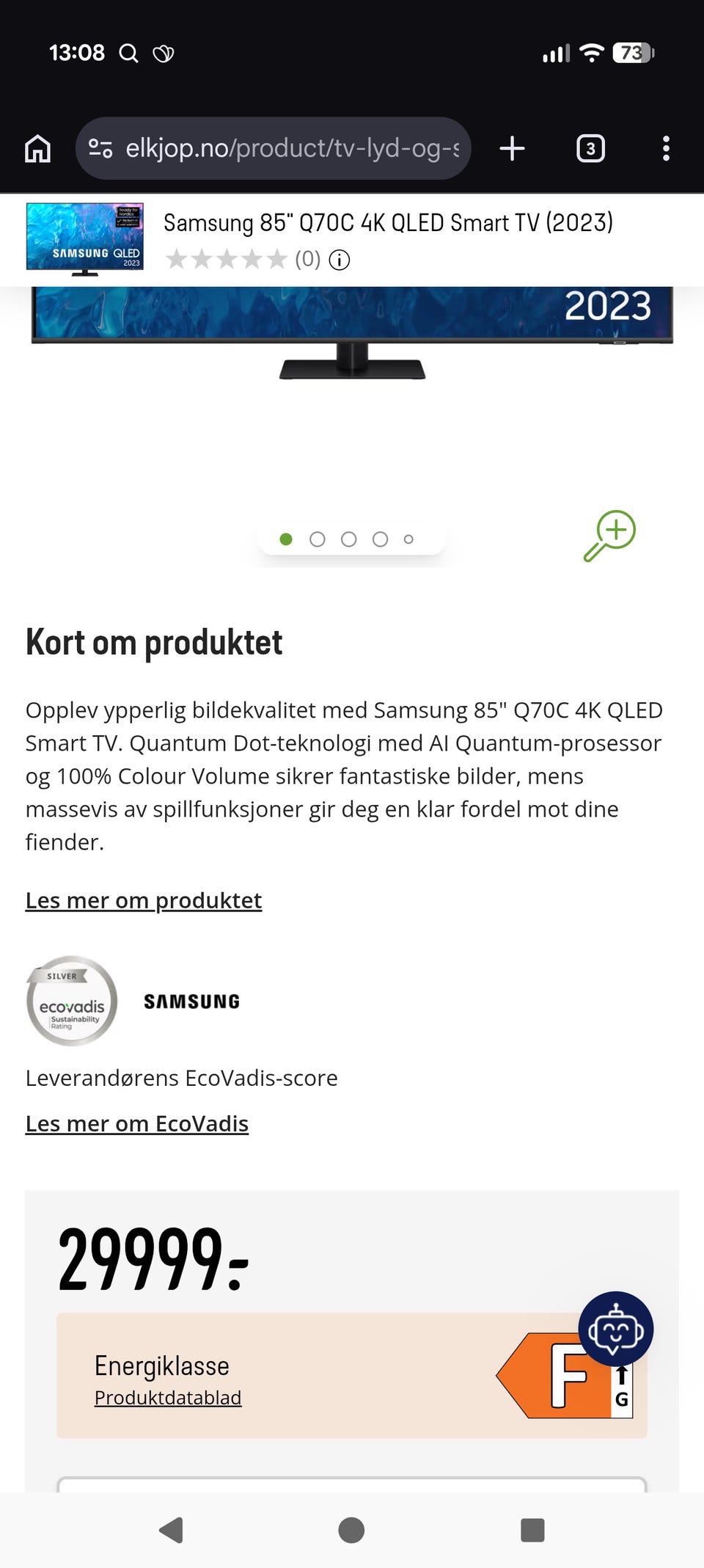Open the browser overflow menu
The image size is (704, 1568).
666,148
